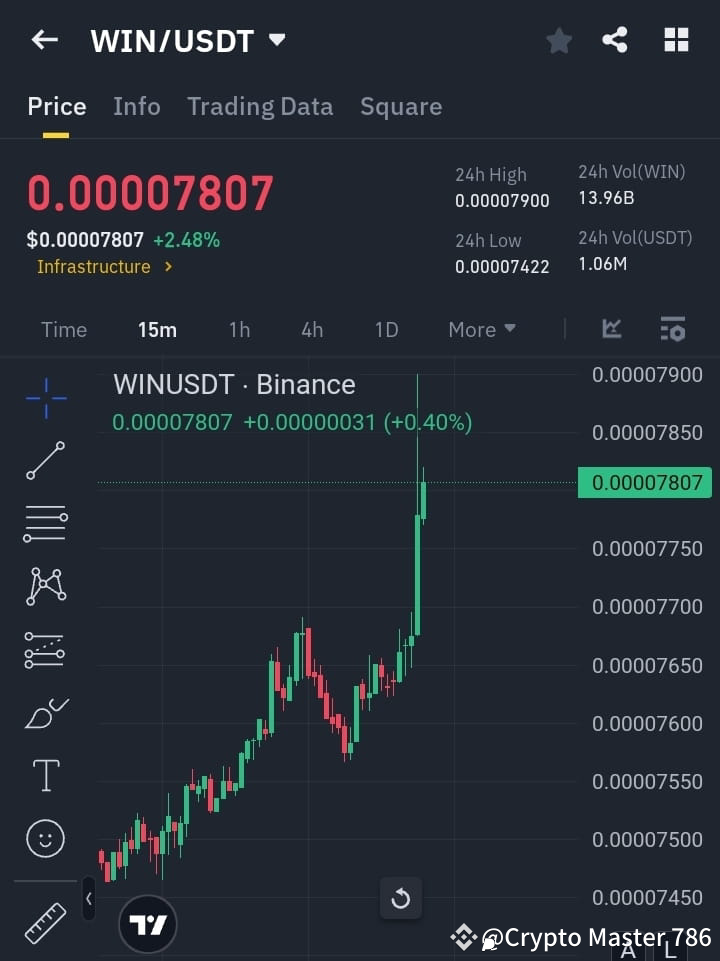The height and width of the screenshot is (961, 720).
Task: Select the emoji sticker tool
Action: 44,838
